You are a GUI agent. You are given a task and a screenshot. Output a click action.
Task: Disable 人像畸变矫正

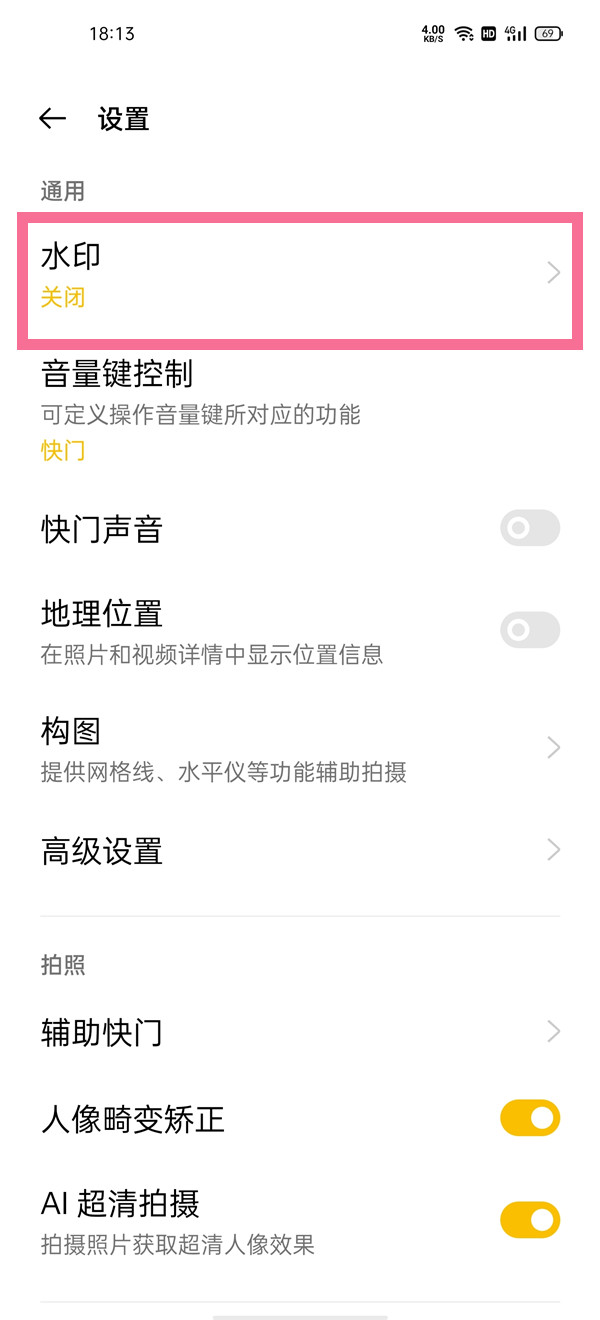(x=530, y=1118)
